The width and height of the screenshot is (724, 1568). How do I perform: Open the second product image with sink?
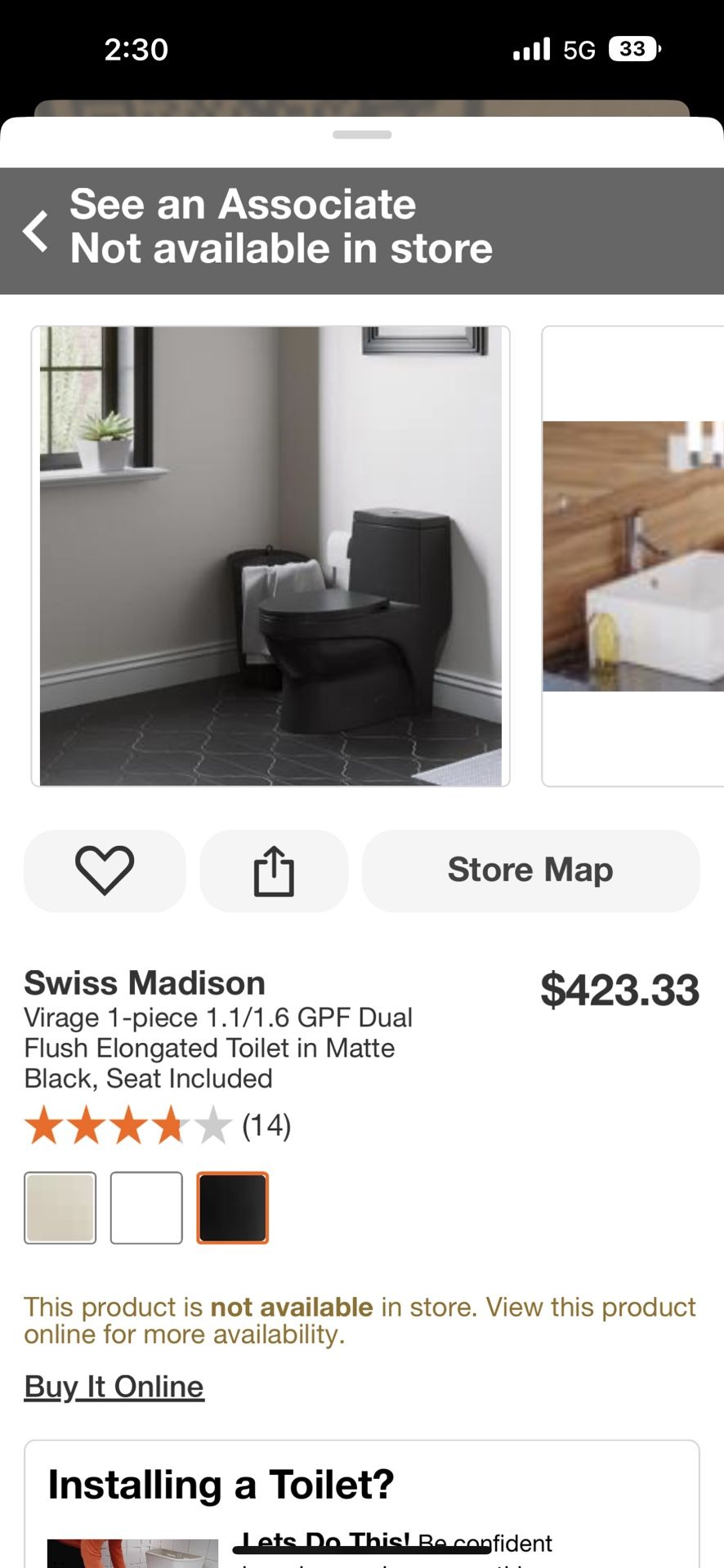(x=633, y=556)
